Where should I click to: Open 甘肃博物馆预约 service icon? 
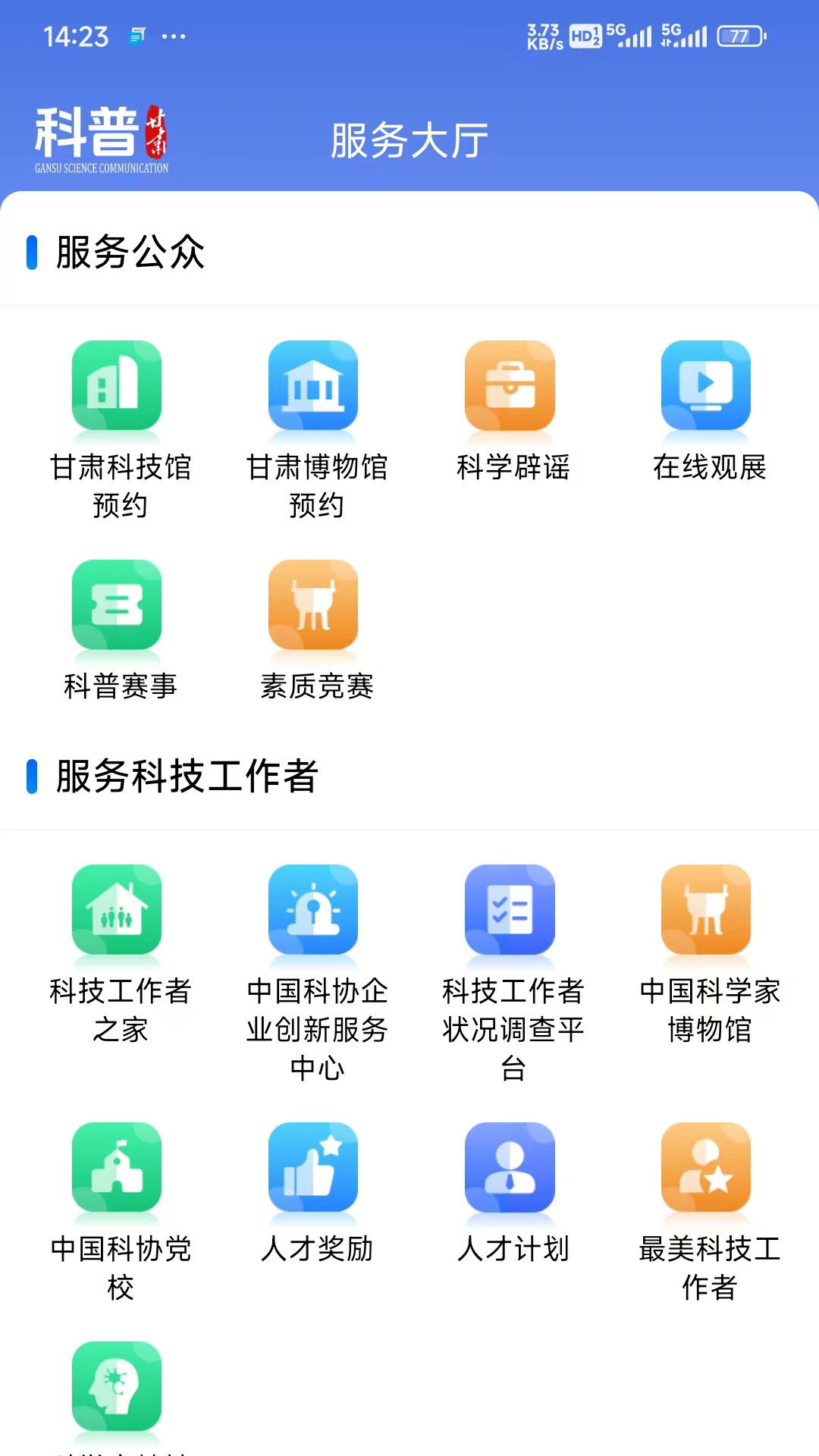(313, 385)
